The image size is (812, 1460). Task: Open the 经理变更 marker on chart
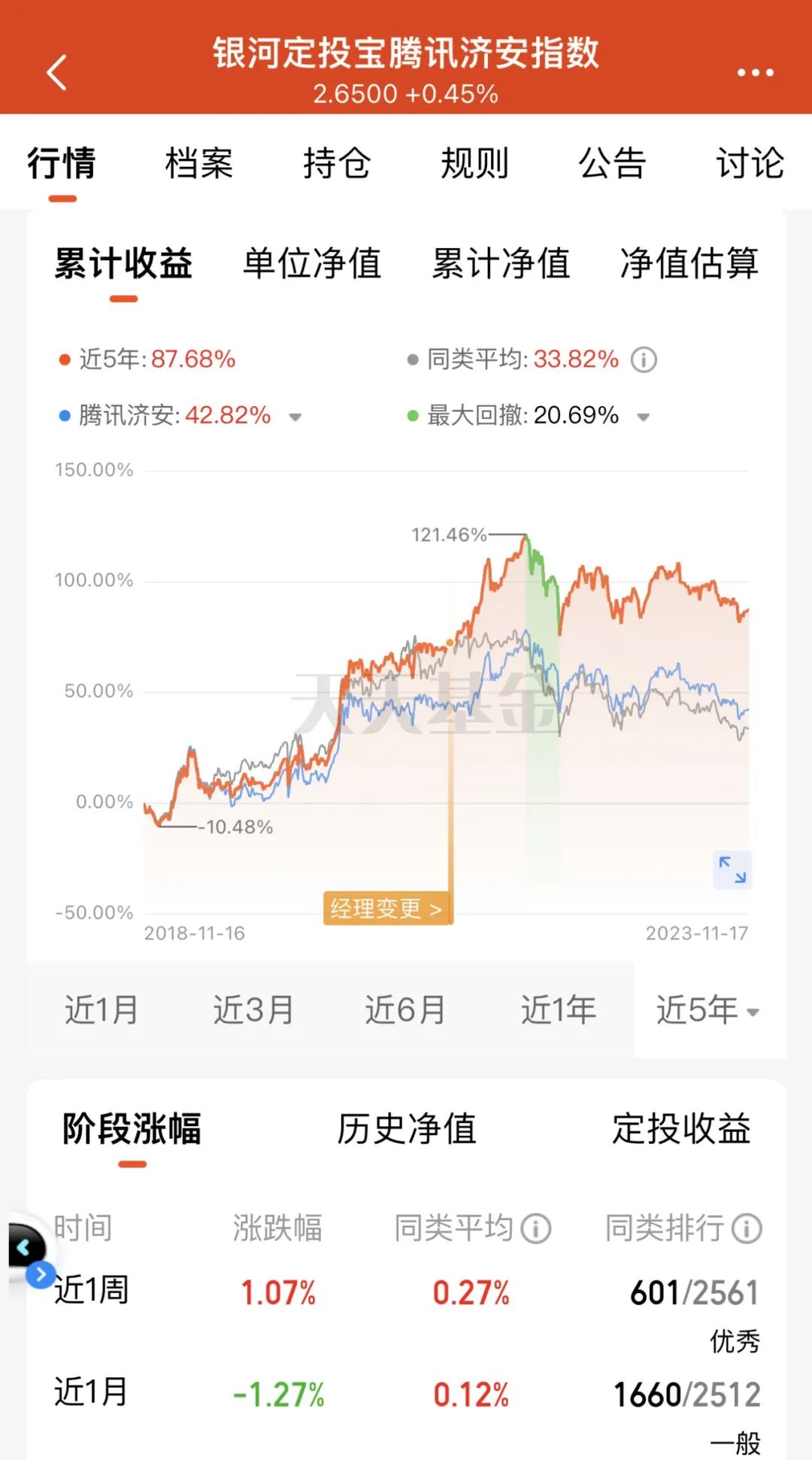coord(386,909)
